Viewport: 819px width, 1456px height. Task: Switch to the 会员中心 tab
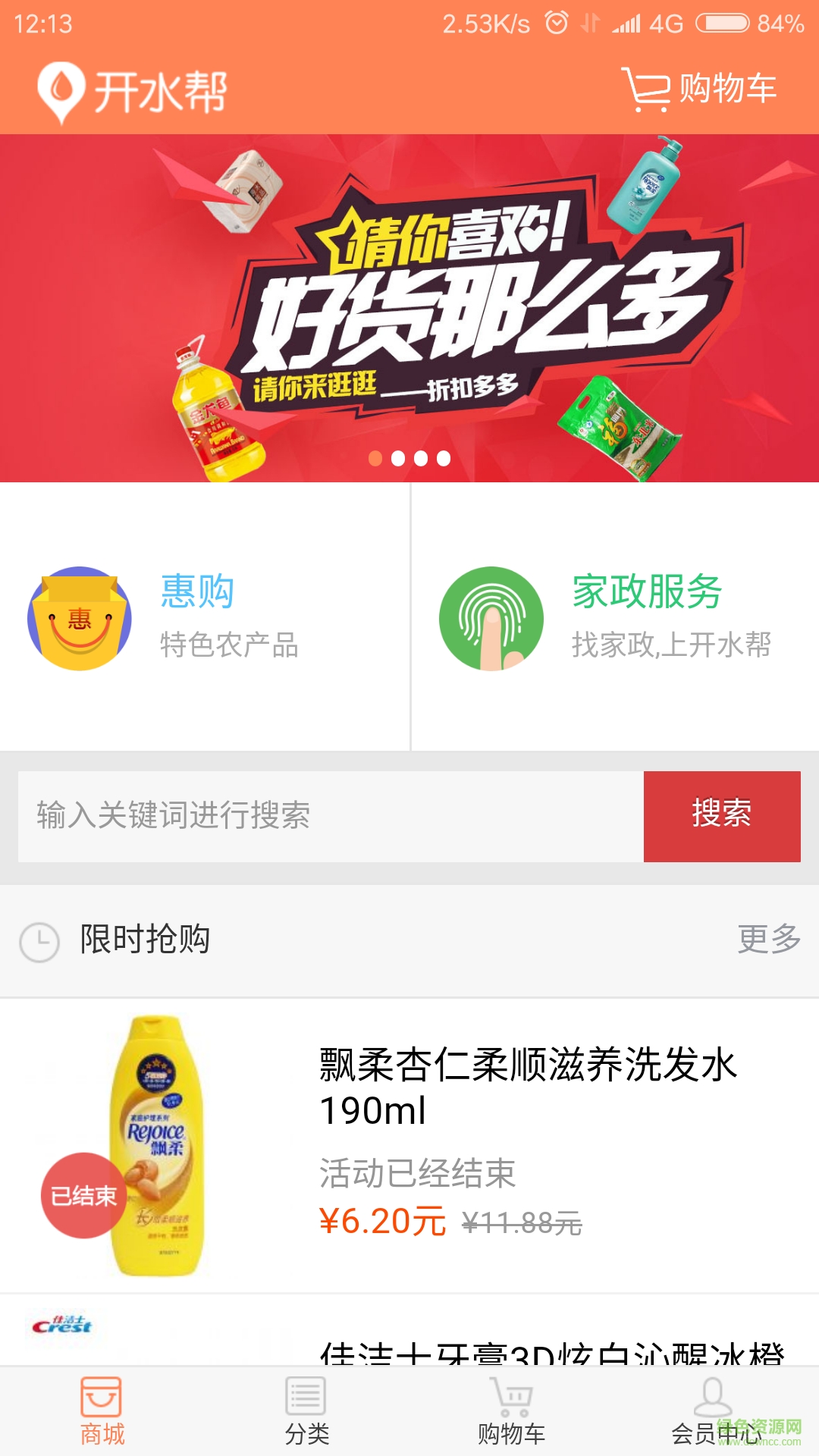(x=715, y=1411)
